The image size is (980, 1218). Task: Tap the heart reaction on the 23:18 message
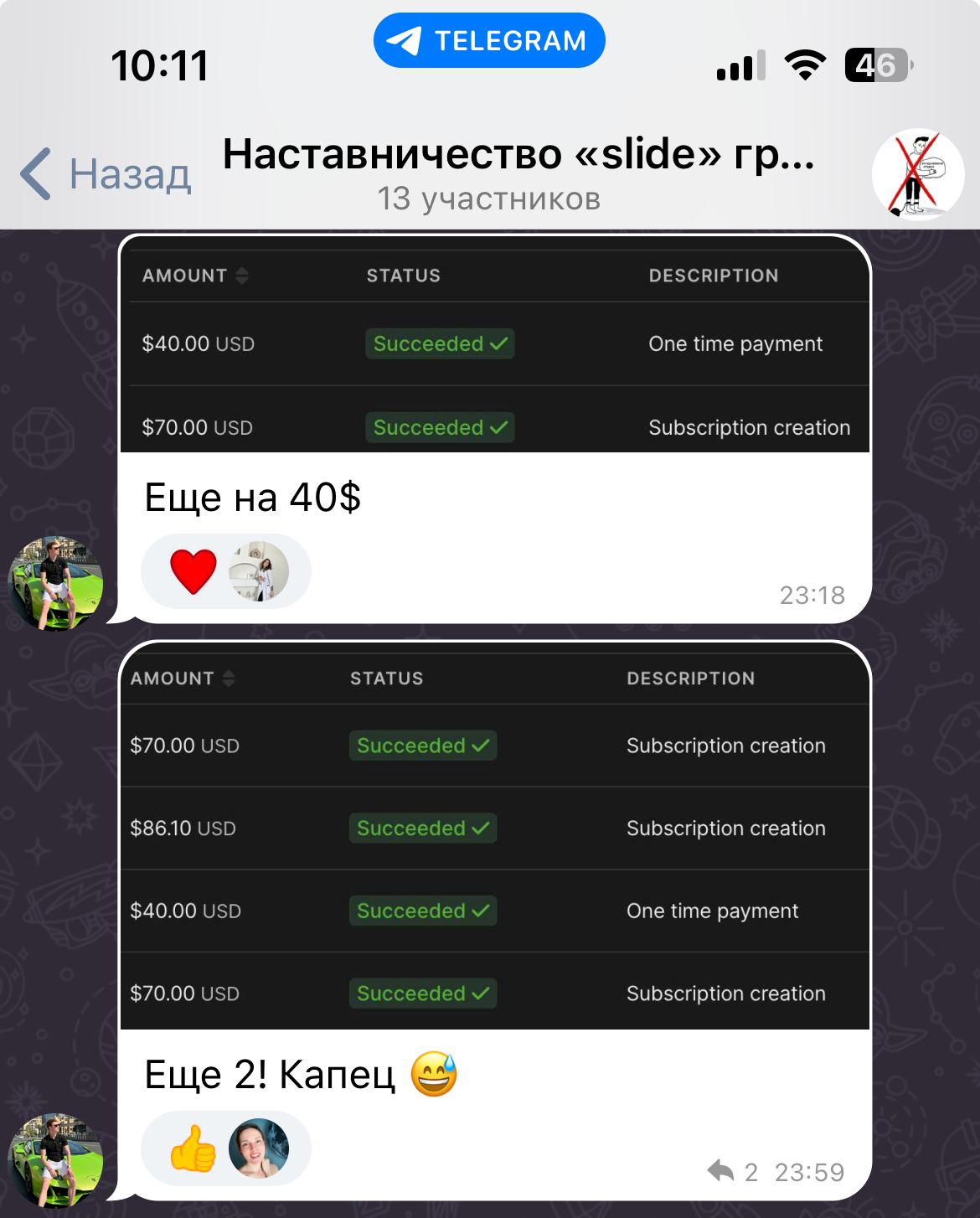click(193, 571)
